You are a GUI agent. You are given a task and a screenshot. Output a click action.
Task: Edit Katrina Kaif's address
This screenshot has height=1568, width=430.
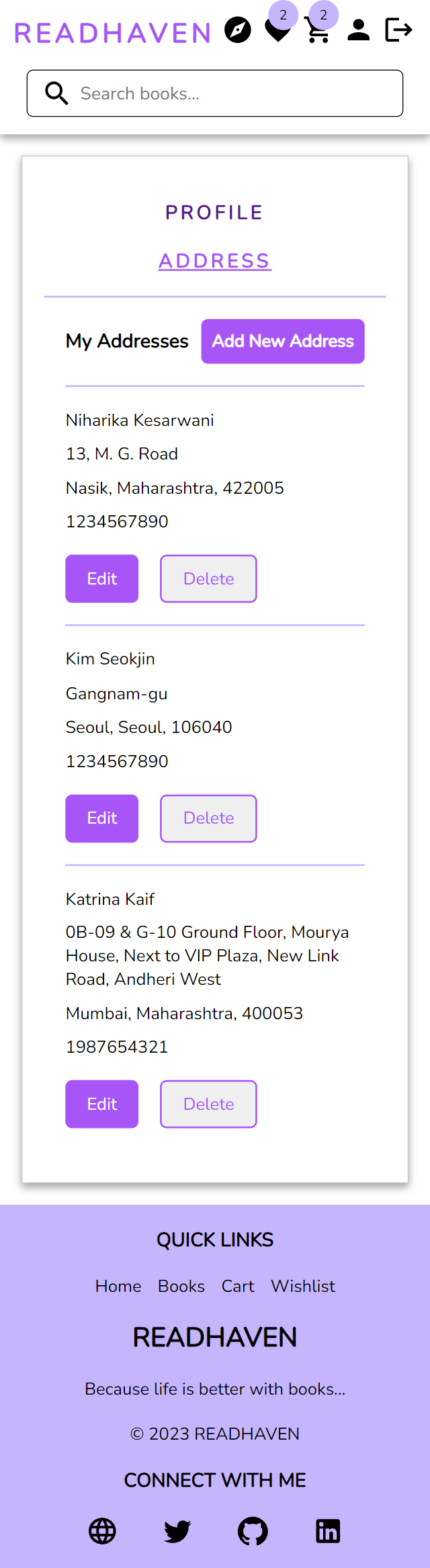102,1104
